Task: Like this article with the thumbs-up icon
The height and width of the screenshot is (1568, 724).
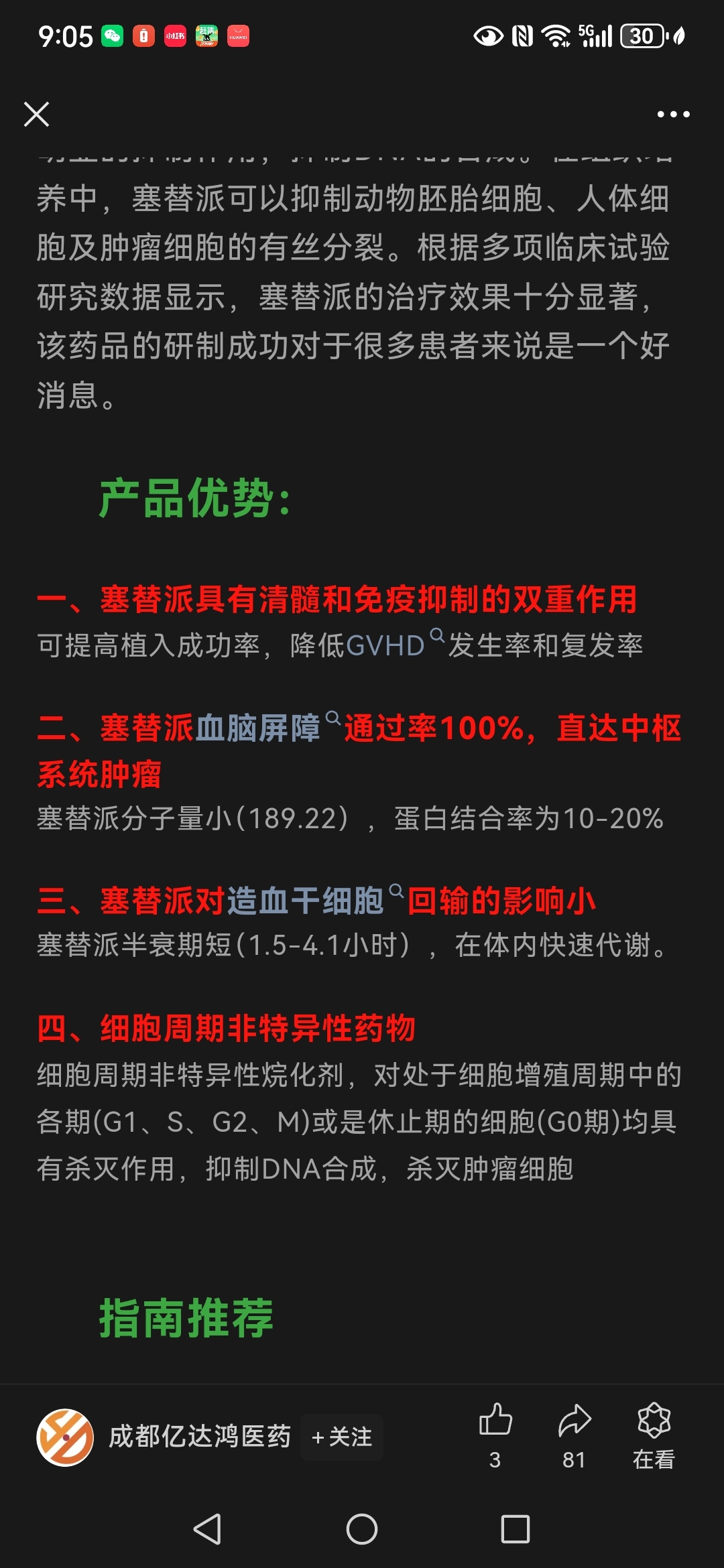Action: point(495,1421)
